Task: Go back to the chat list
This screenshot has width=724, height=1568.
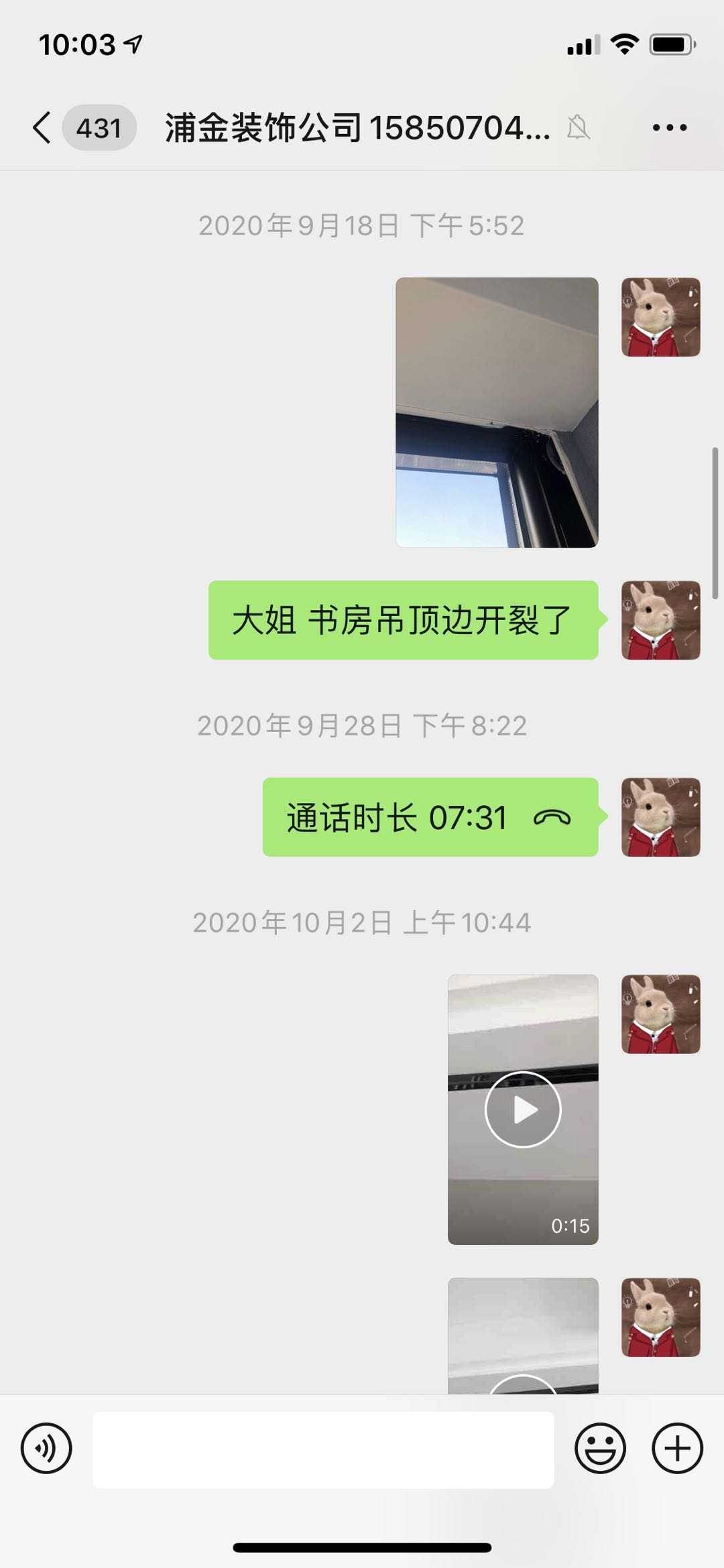Action: tap(42, 127)
